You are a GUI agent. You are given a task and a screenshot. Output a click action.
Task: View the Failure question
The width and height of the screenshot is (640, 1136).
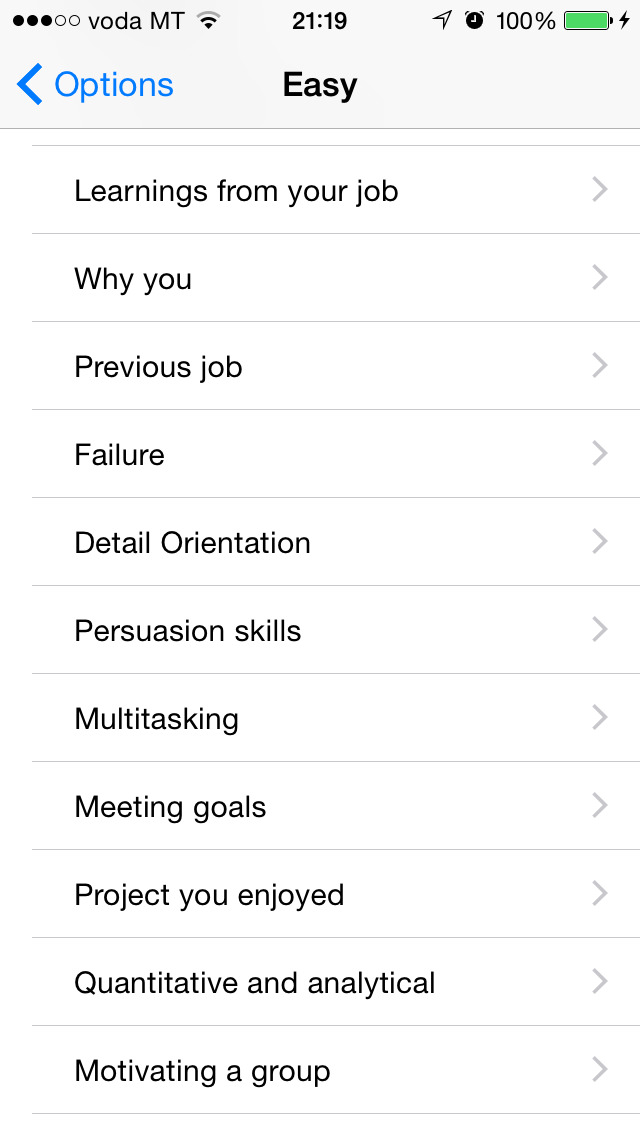click(320, 454)
